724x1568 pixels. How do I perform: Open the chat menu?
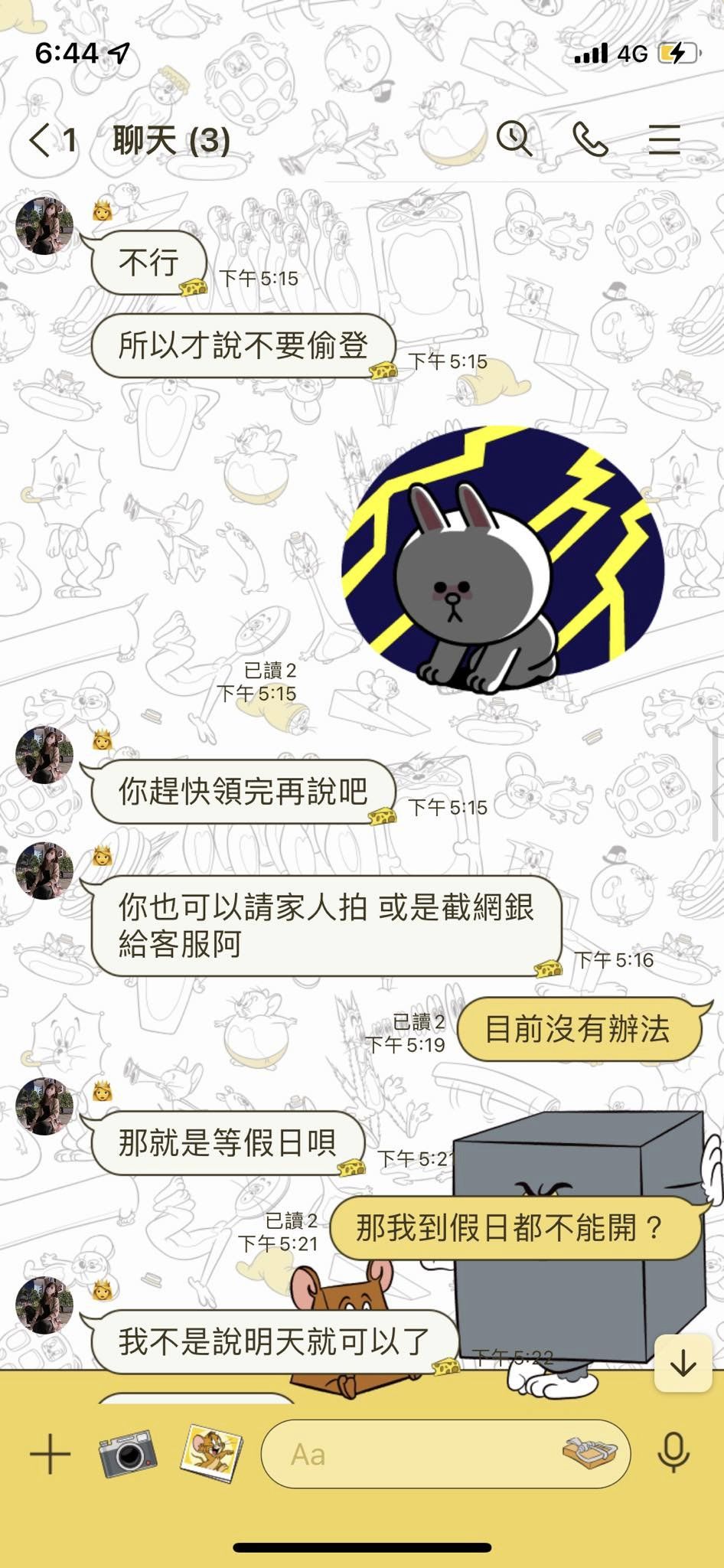coord(664,139)
